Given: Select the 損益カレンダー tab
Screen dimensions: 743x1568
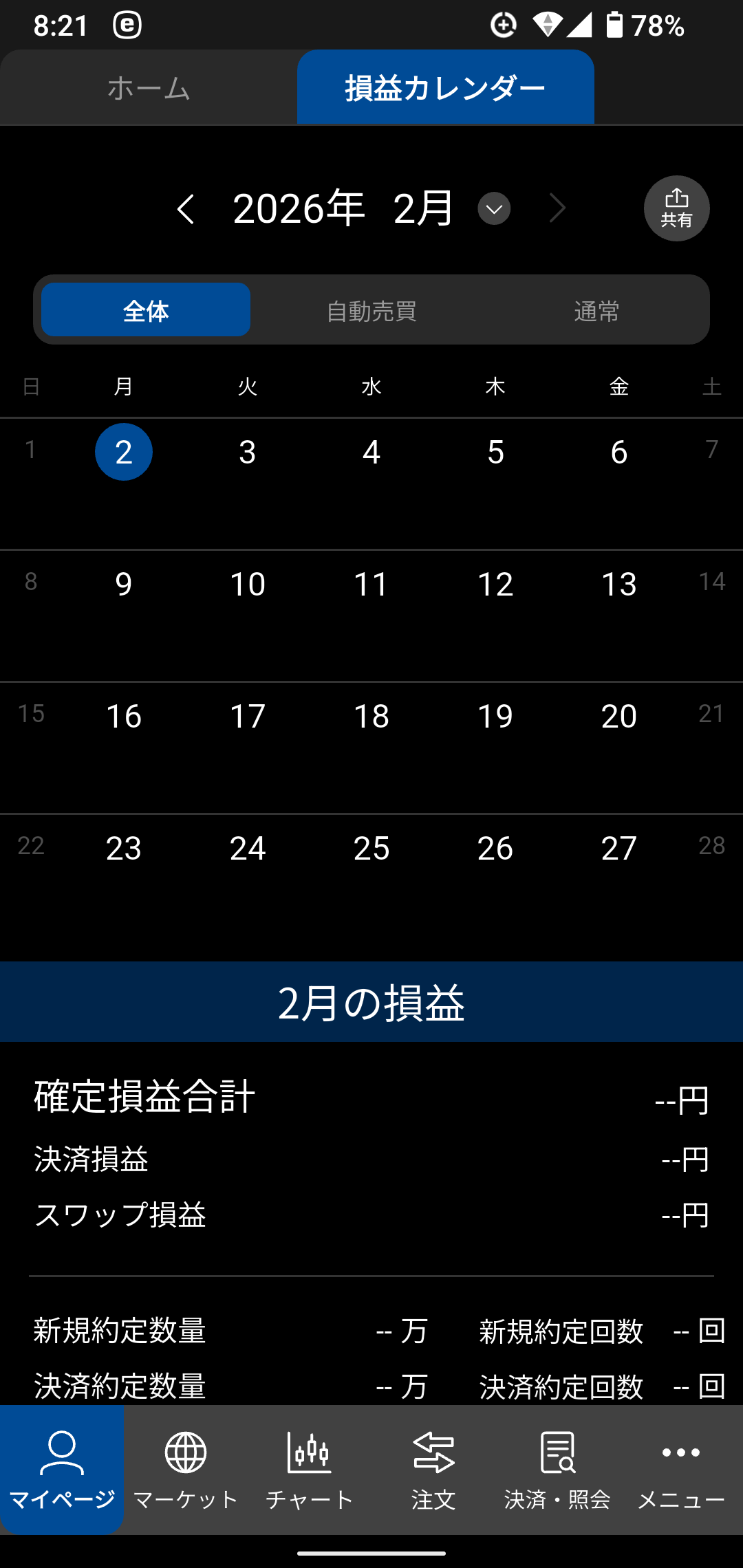Looking at the screenshot, I should pyautogui.click(x=445, y=88).
